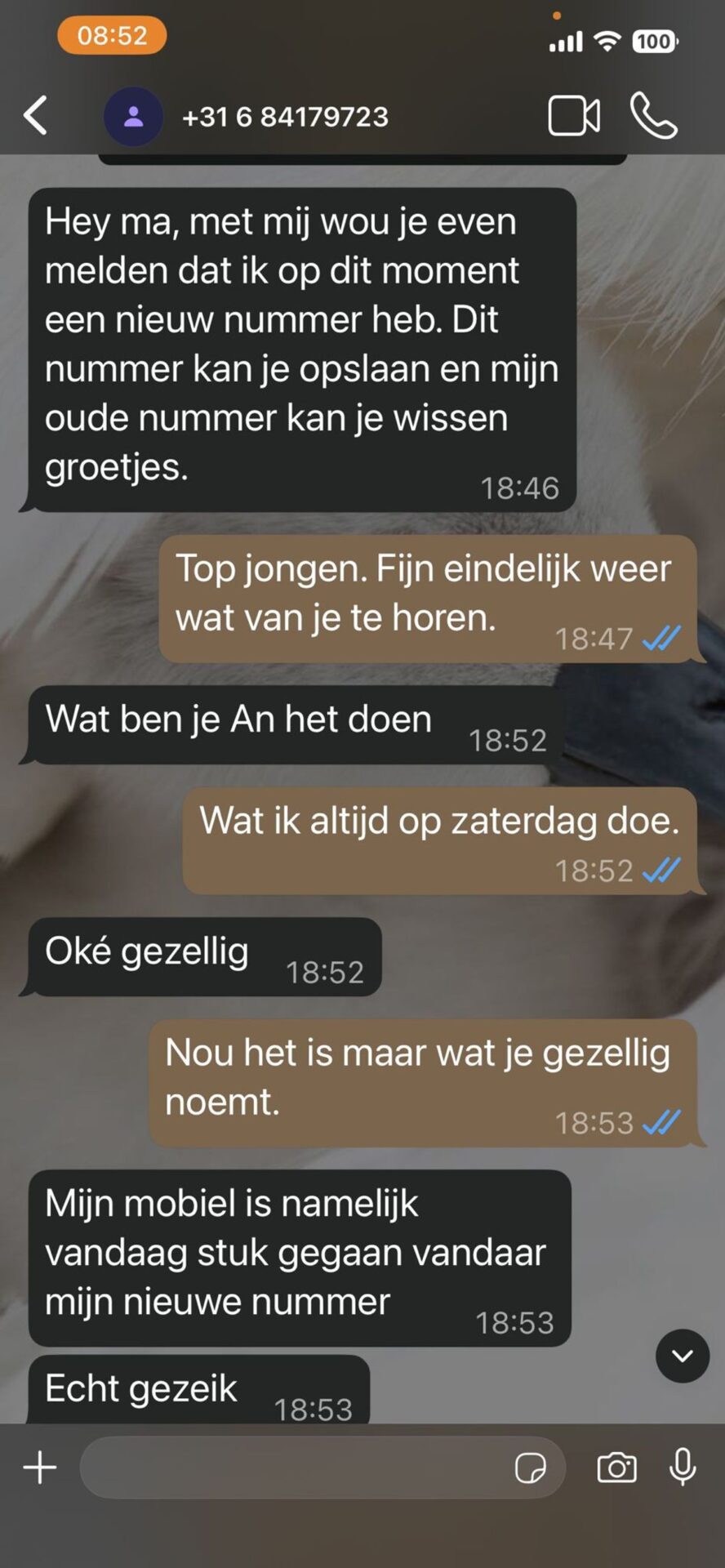This screenshot has width=725, height=1568.
Task: Start a video call
Action: 573,116
